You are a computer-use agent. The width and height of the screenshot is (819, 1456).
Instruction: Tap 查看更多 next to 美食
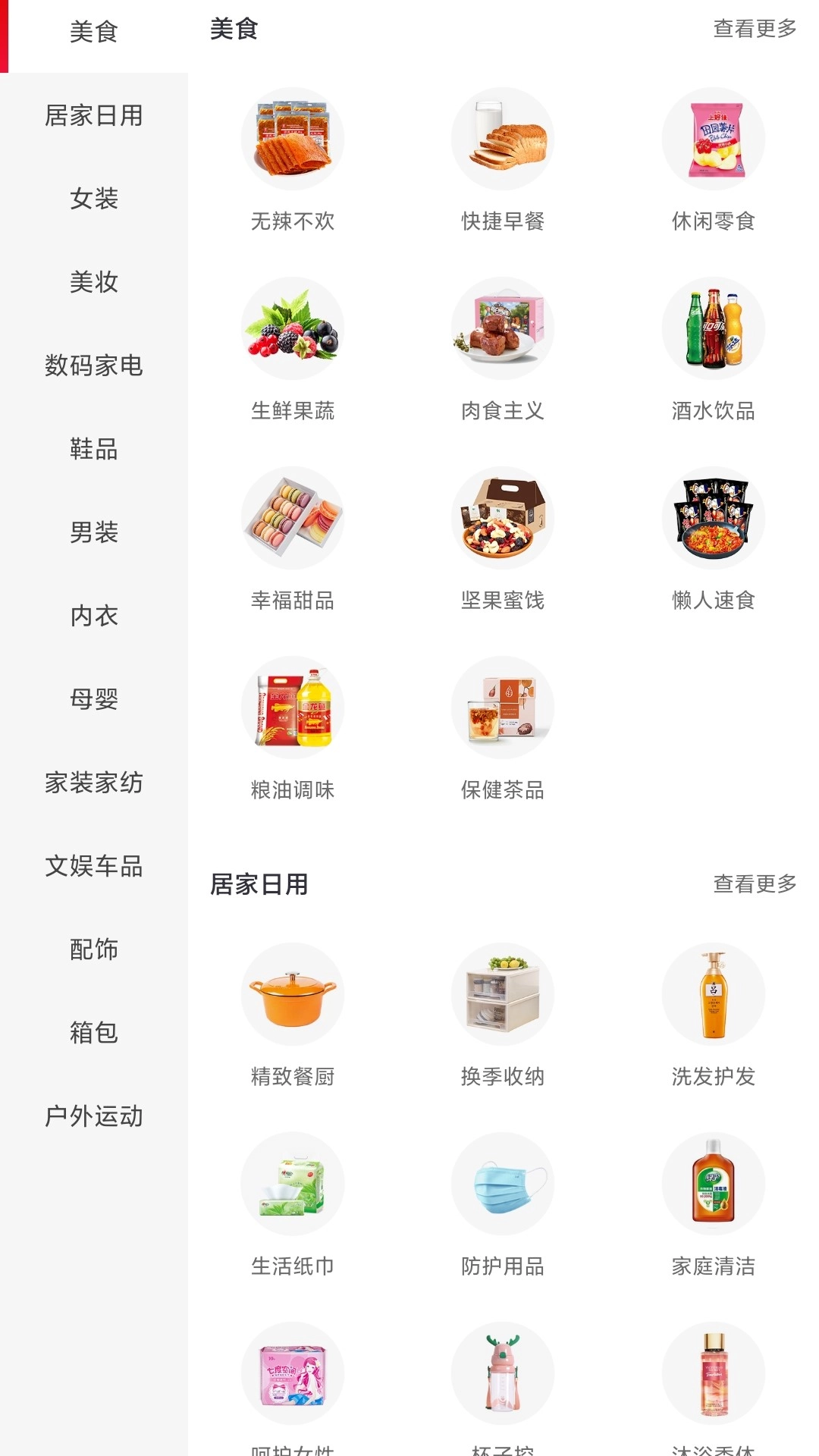(x=754, y=28)
